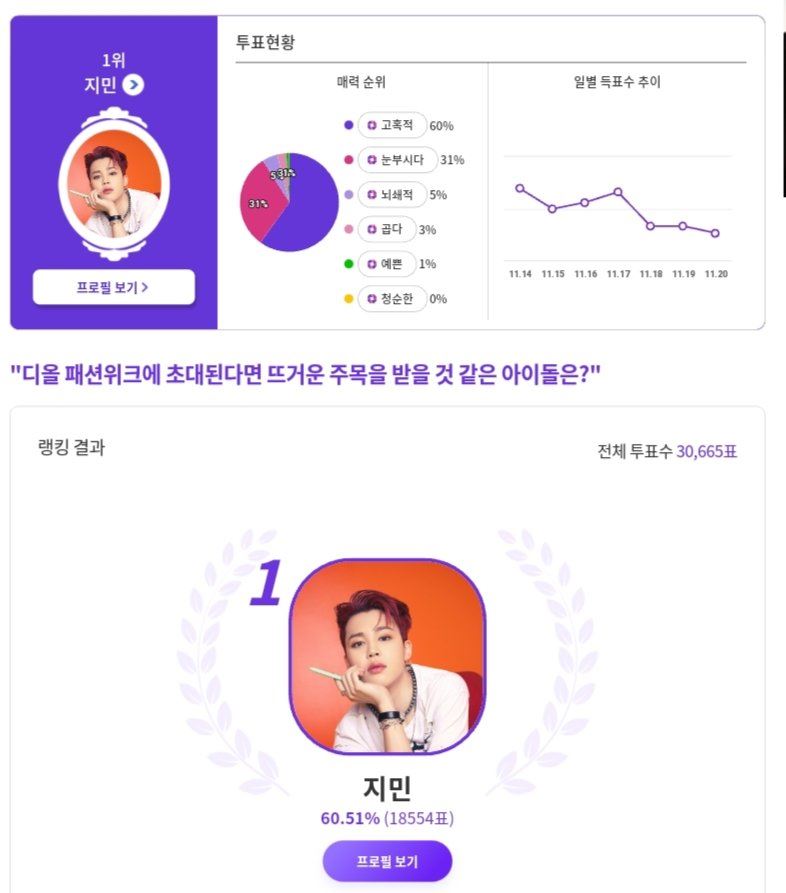Tap the 곱다 charm chip

(x=385, y=230)
